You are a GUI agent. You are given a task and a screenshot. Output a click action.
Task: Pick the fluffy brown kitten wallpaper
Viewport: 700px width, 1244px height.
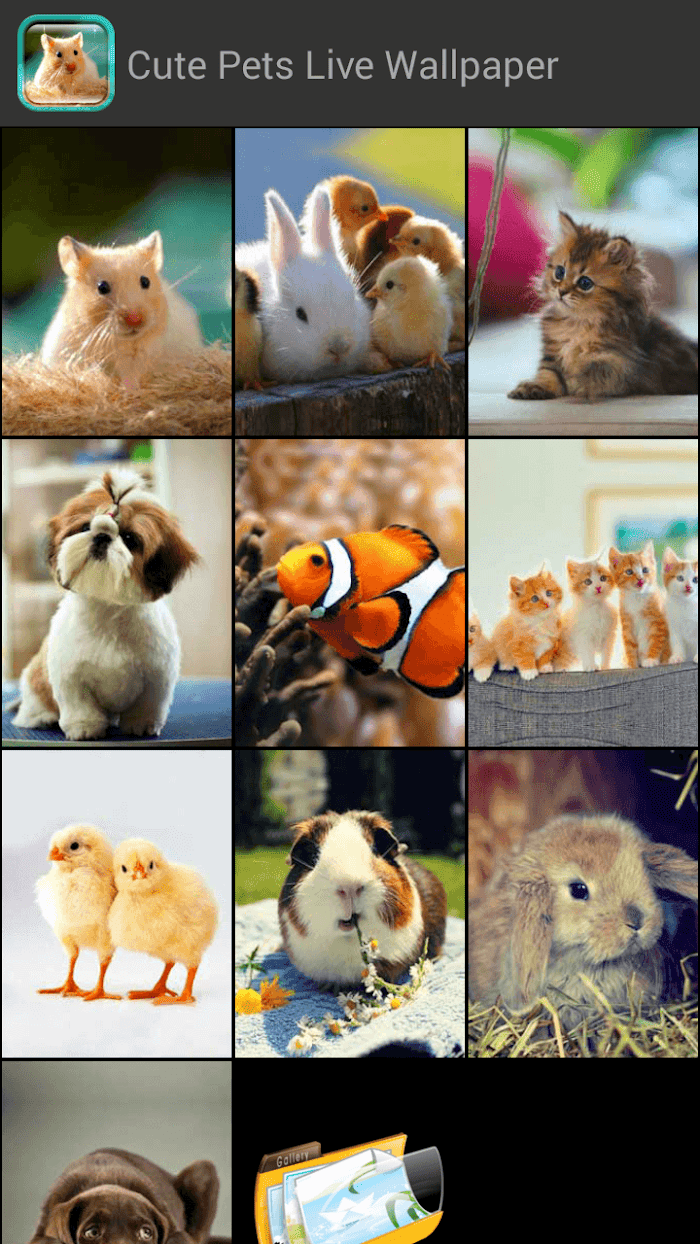pyautogui.click(x=583, y=282)
